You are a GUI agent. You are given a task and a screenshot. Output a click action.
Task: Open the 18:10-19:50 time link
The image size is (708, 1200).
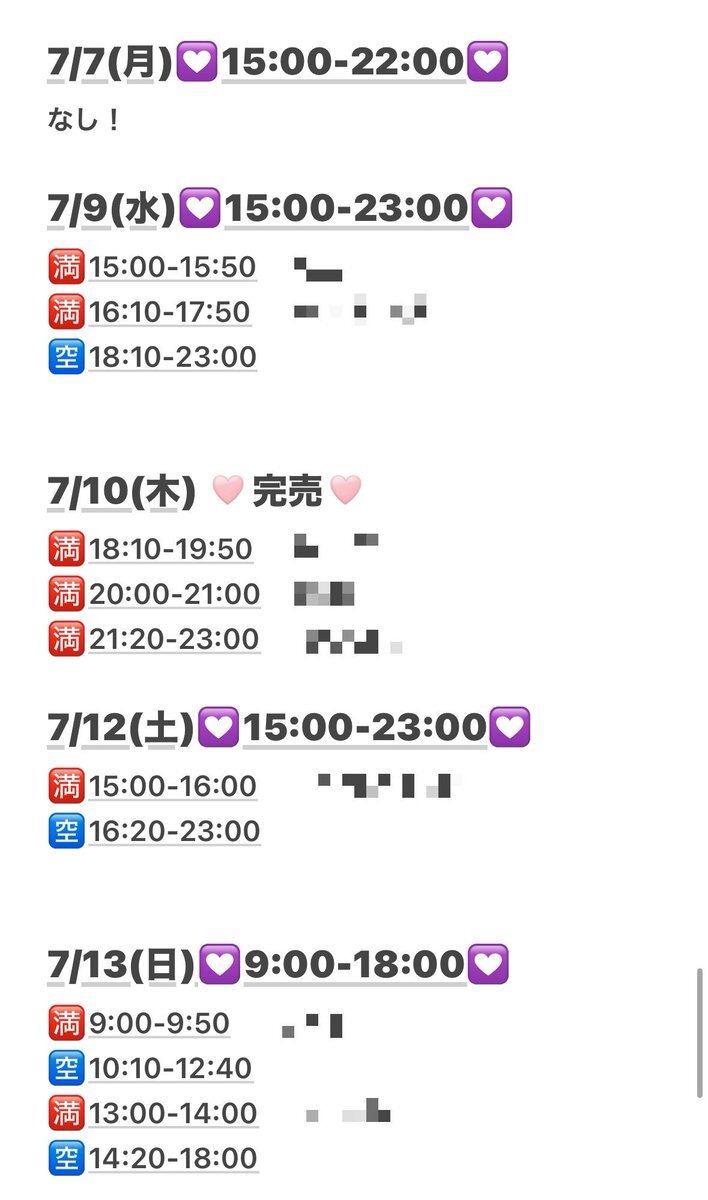tap(171, 549)
